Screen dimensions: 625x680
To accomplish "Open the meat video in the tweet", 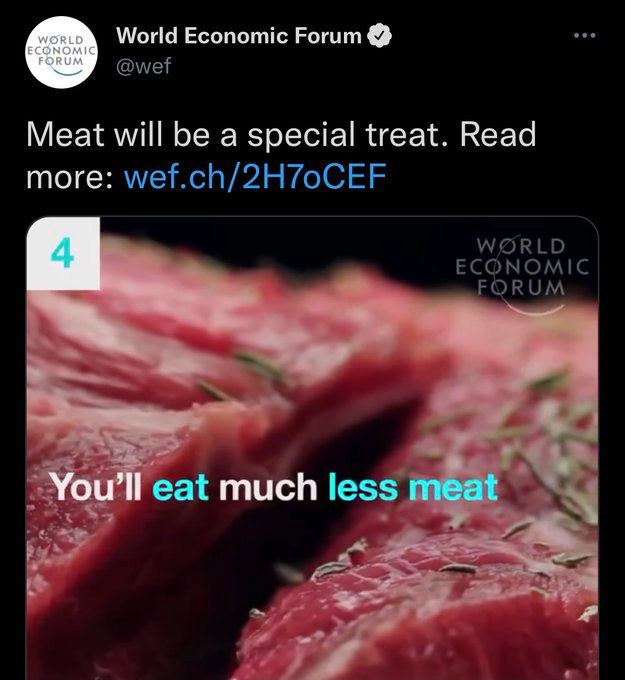I will 312,450.
